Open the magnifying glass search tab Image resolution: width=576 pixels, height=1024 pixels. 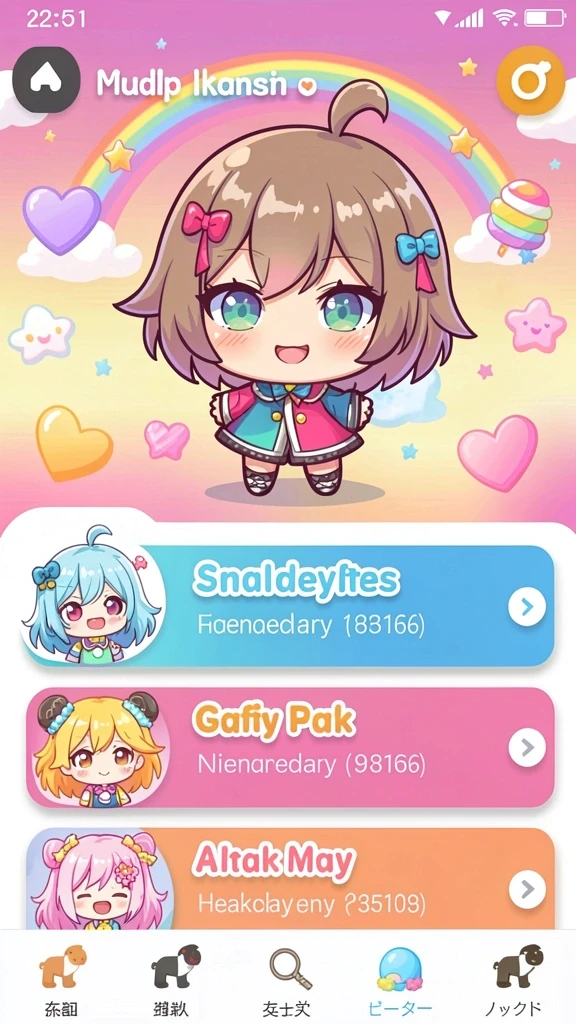pyautogui.click(x=289, y=978)
